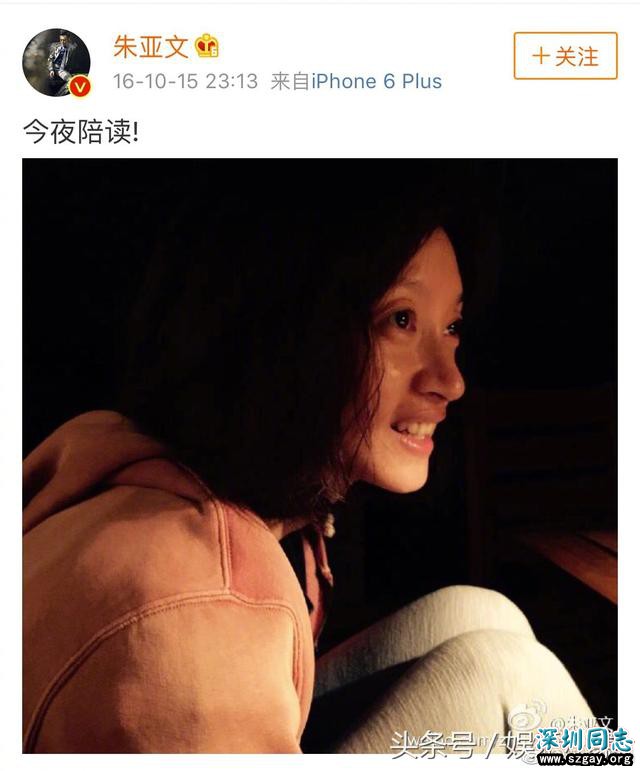
Task: Open the 朱亚文 username link
Action: (150, 46)
